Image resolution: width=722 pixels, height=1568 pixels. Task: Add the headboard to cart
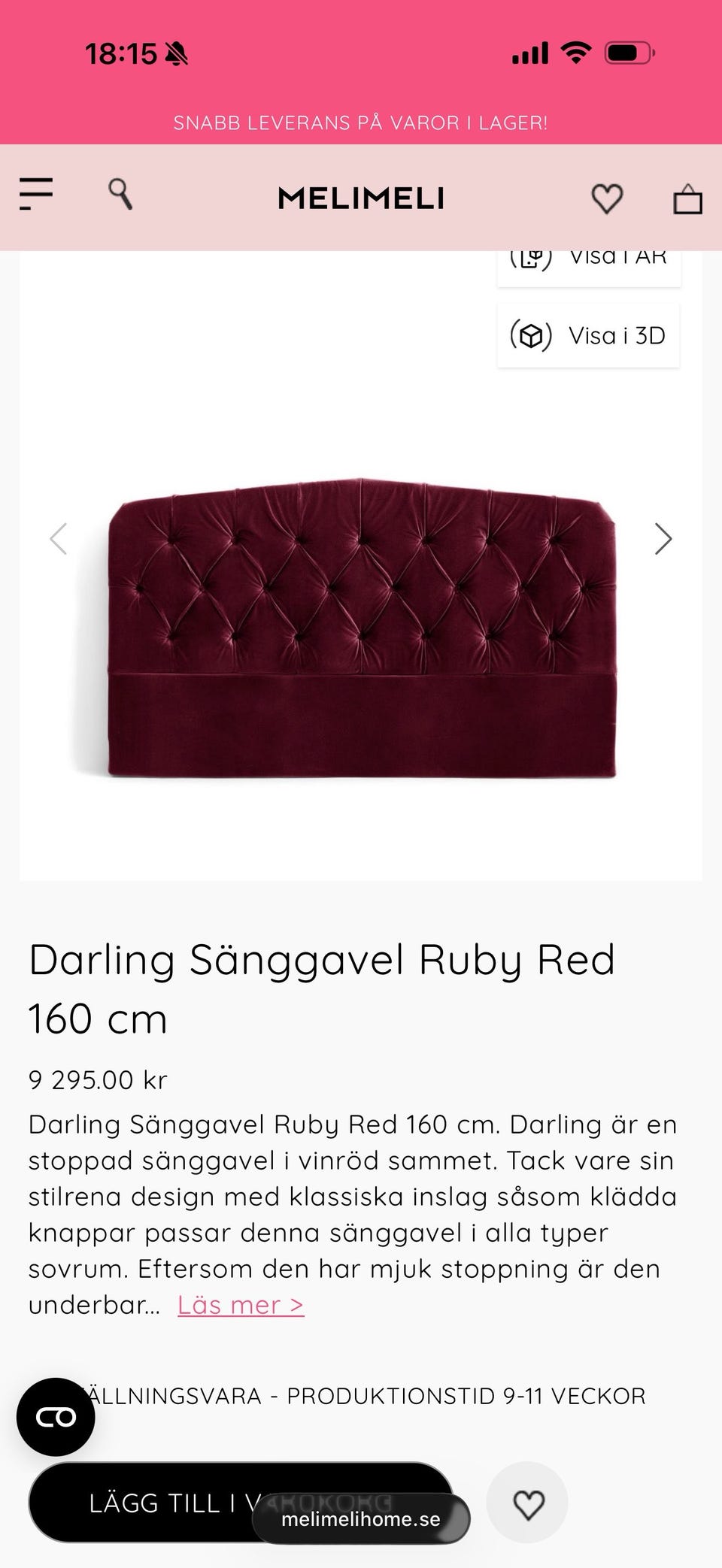[150, 1503]
